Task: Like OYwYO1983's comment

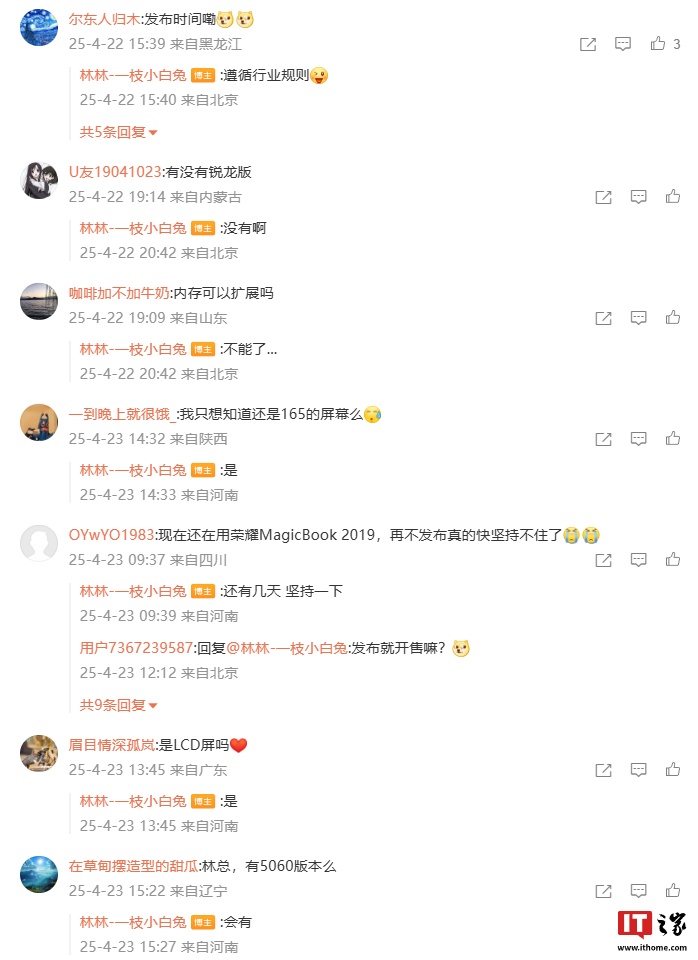Action: coord(673,560)
